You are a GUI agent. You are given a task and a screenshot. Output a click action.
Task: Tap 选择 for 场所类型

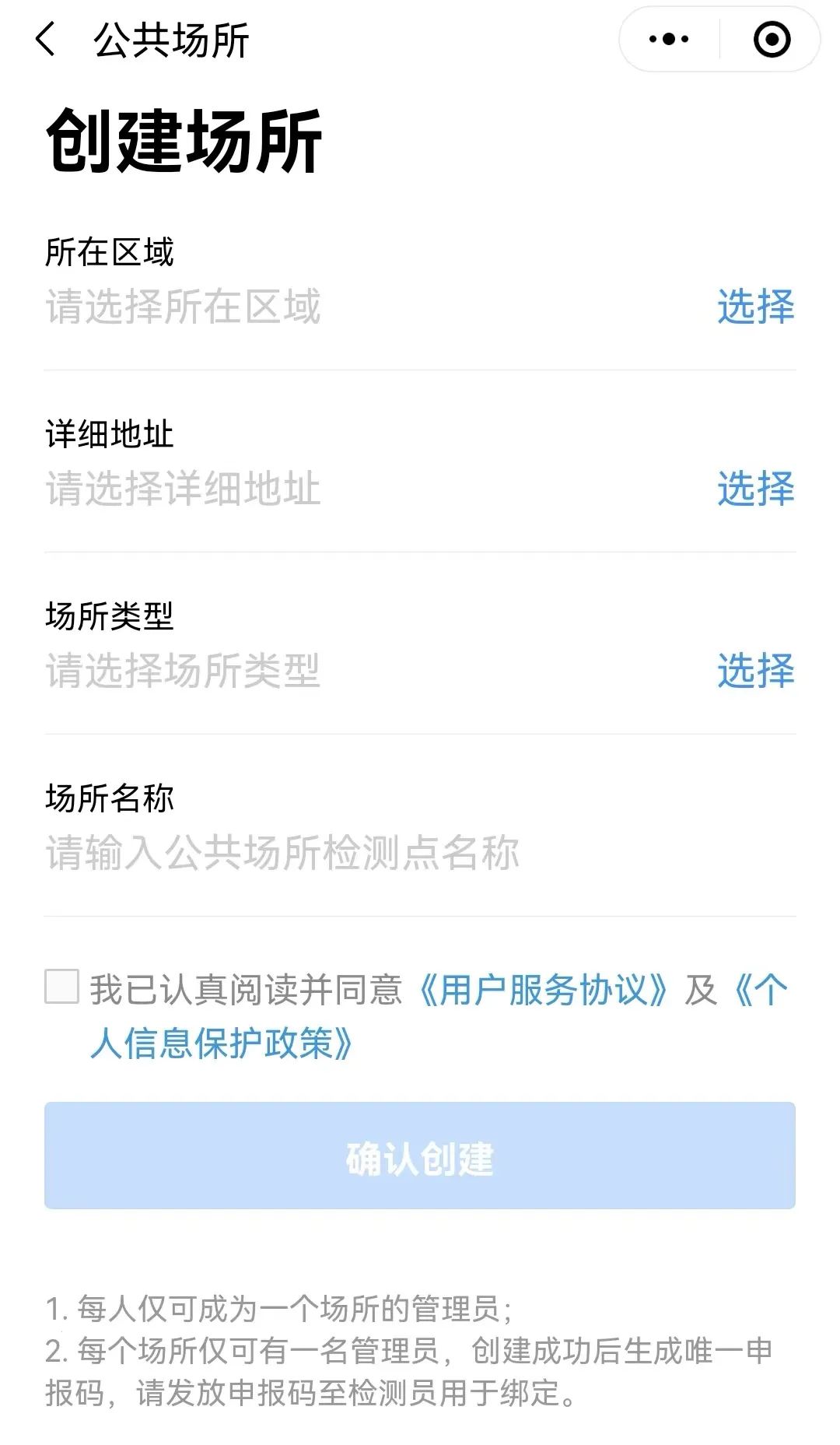(x=755, y=671)
